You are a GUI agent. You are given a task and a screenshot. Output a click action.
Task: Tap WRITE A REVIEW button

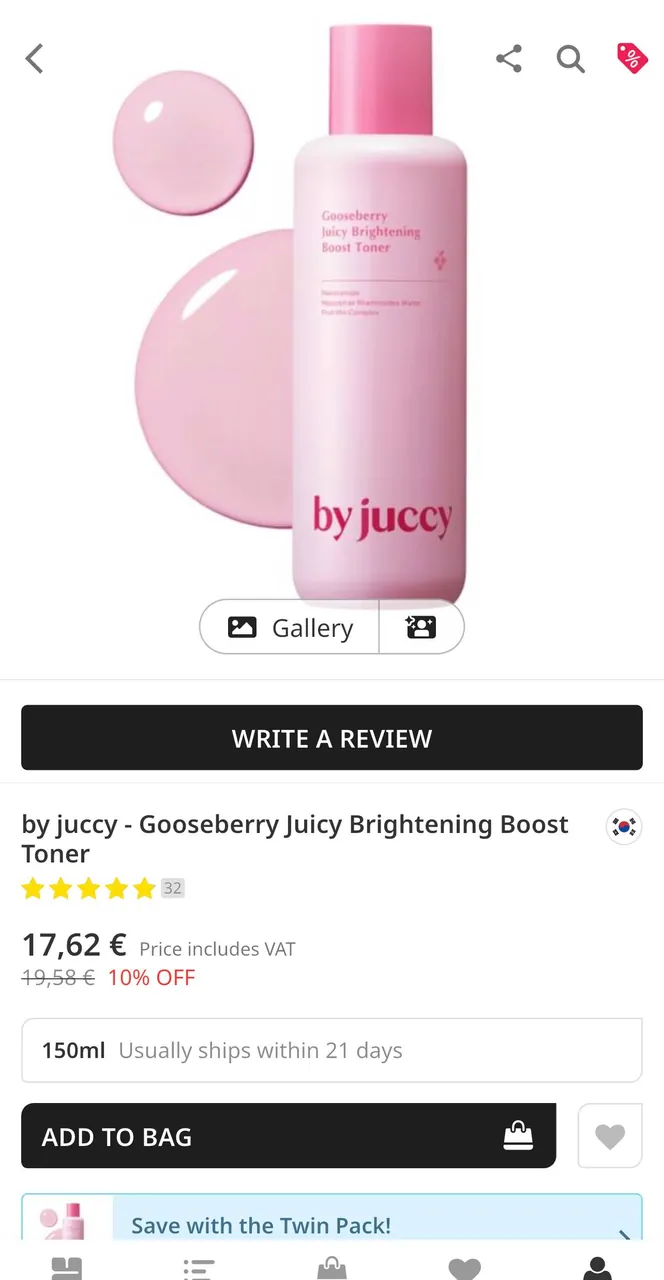332,738
